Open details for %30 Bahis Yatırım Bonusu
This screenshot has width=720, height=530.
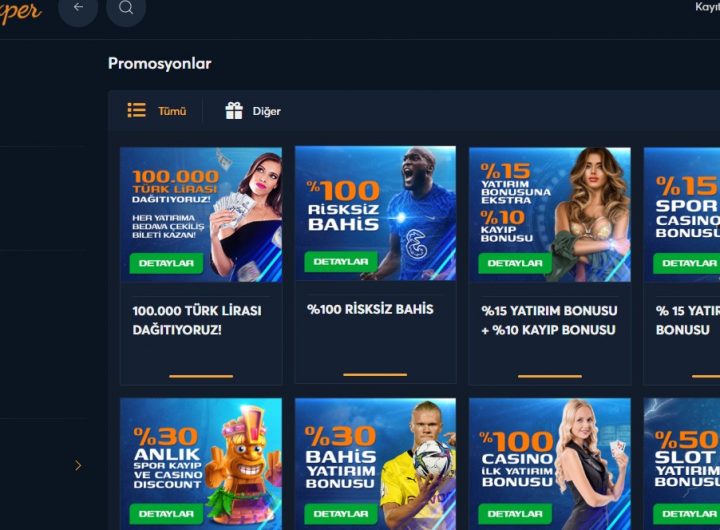(x=341, y=514)
